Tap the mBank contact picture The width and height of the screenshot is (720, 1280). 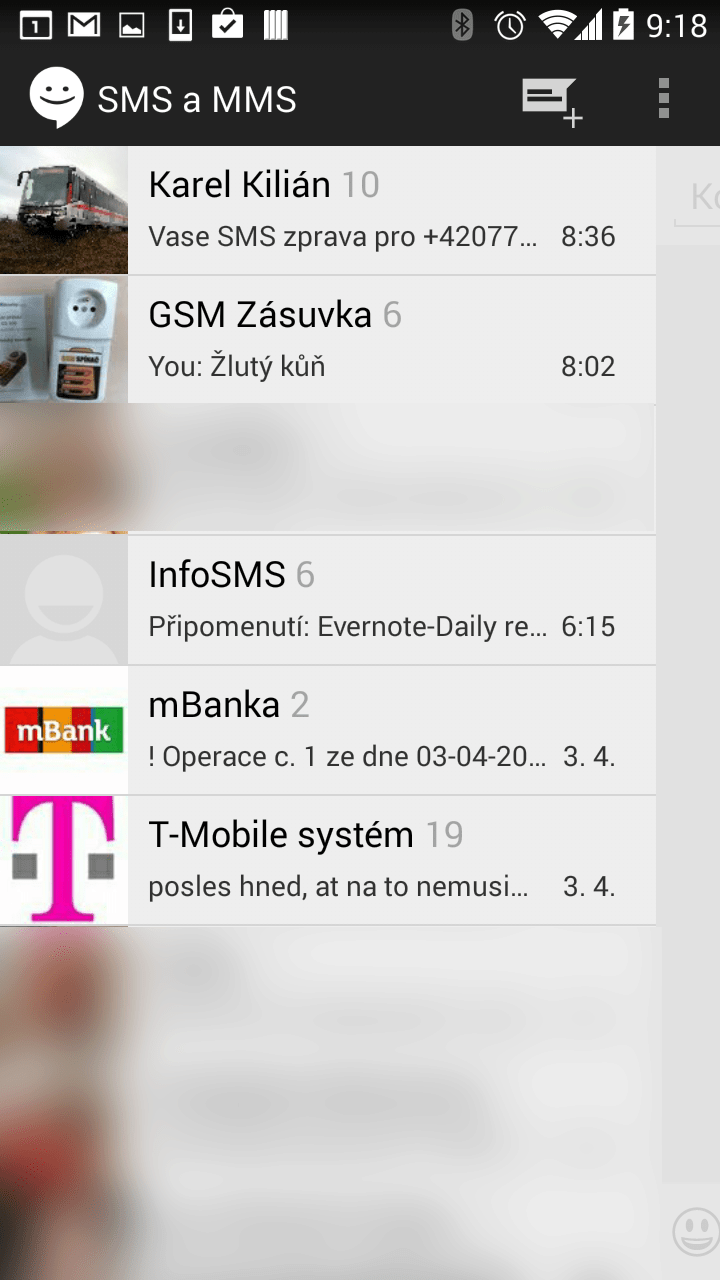pos(64,730)
